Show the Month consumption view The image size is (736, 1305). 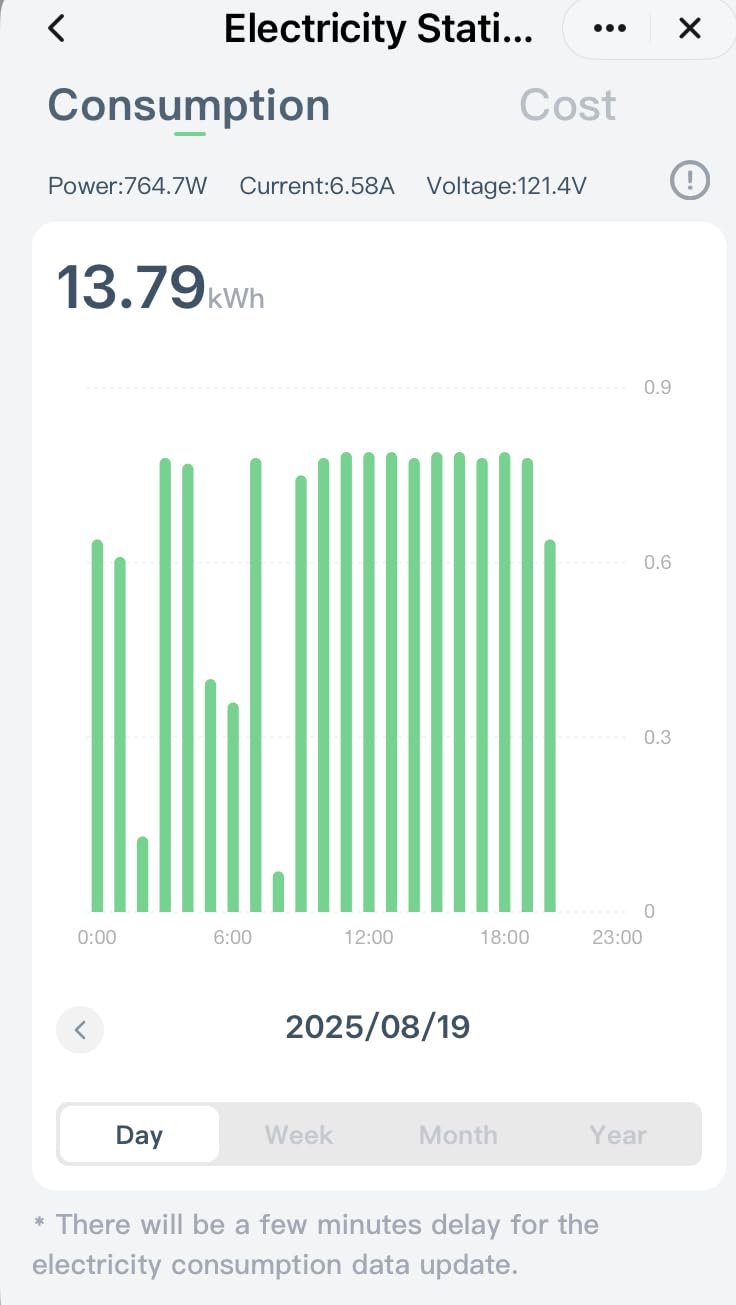458,1135
